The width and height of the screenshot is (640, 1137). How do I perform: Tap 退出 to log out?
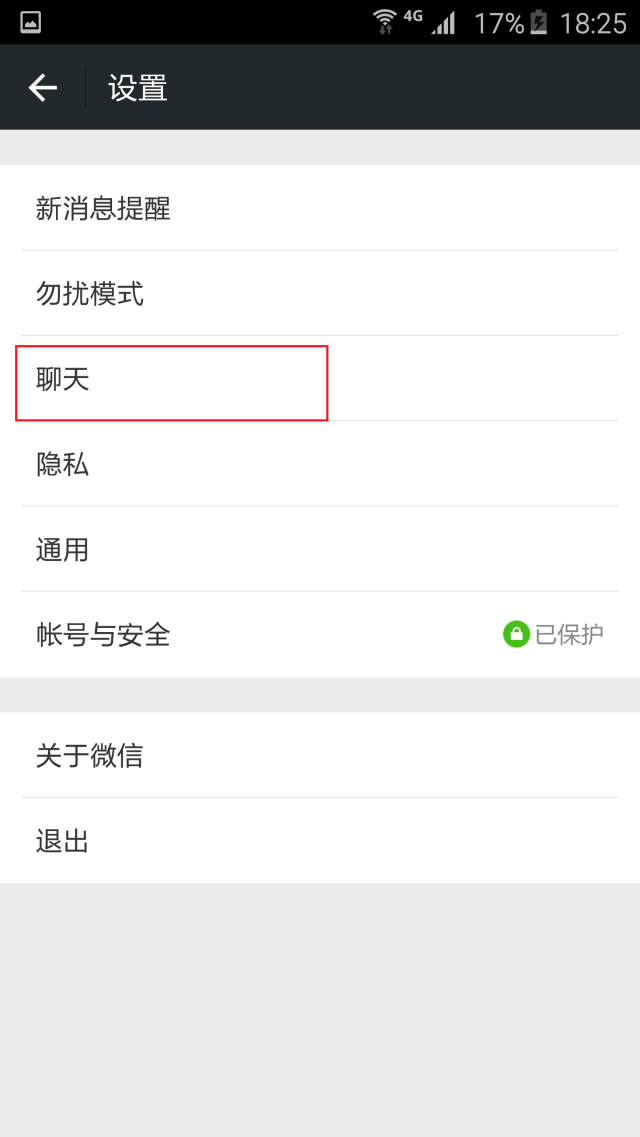click(320, 841)
